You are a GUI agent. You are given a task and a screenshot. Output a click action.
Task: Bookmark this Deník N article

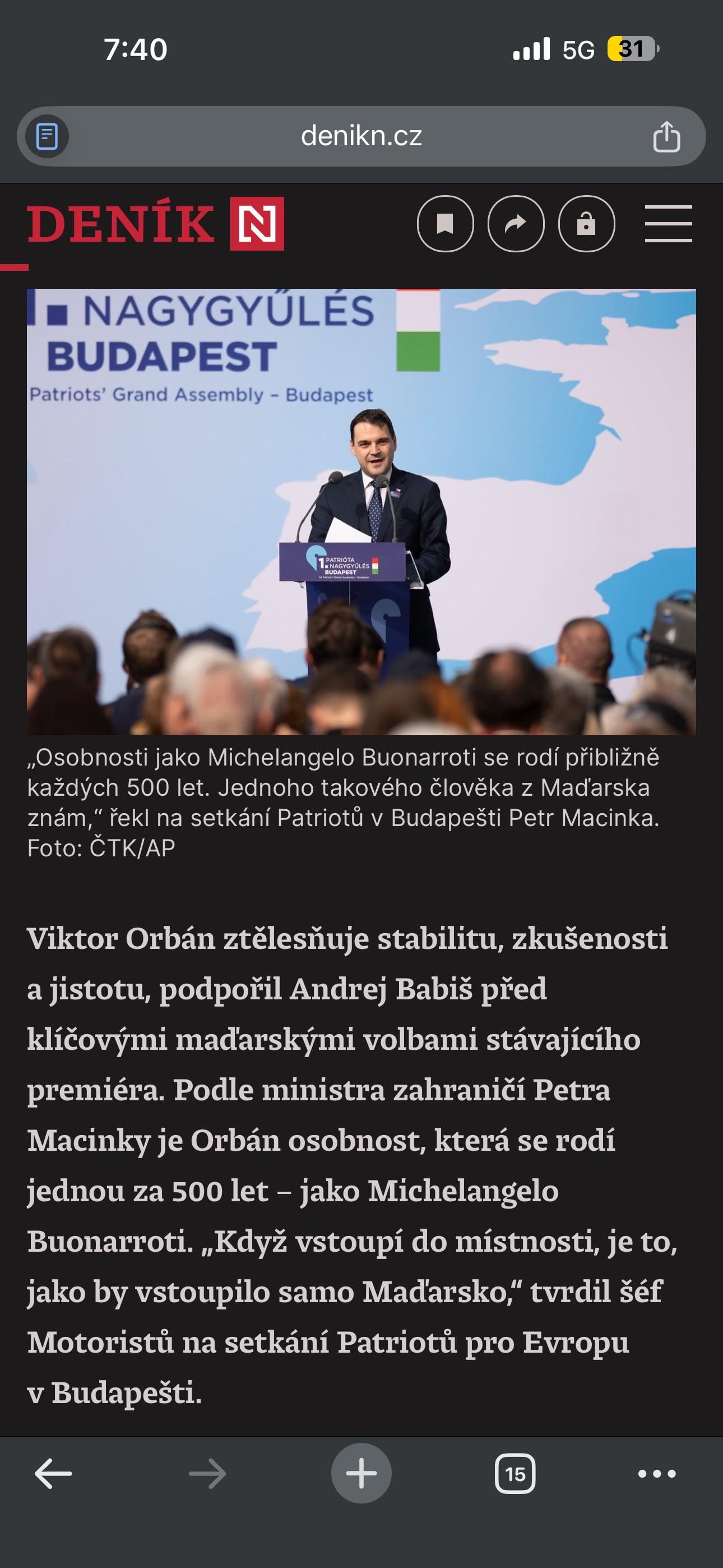pos(445,224)
